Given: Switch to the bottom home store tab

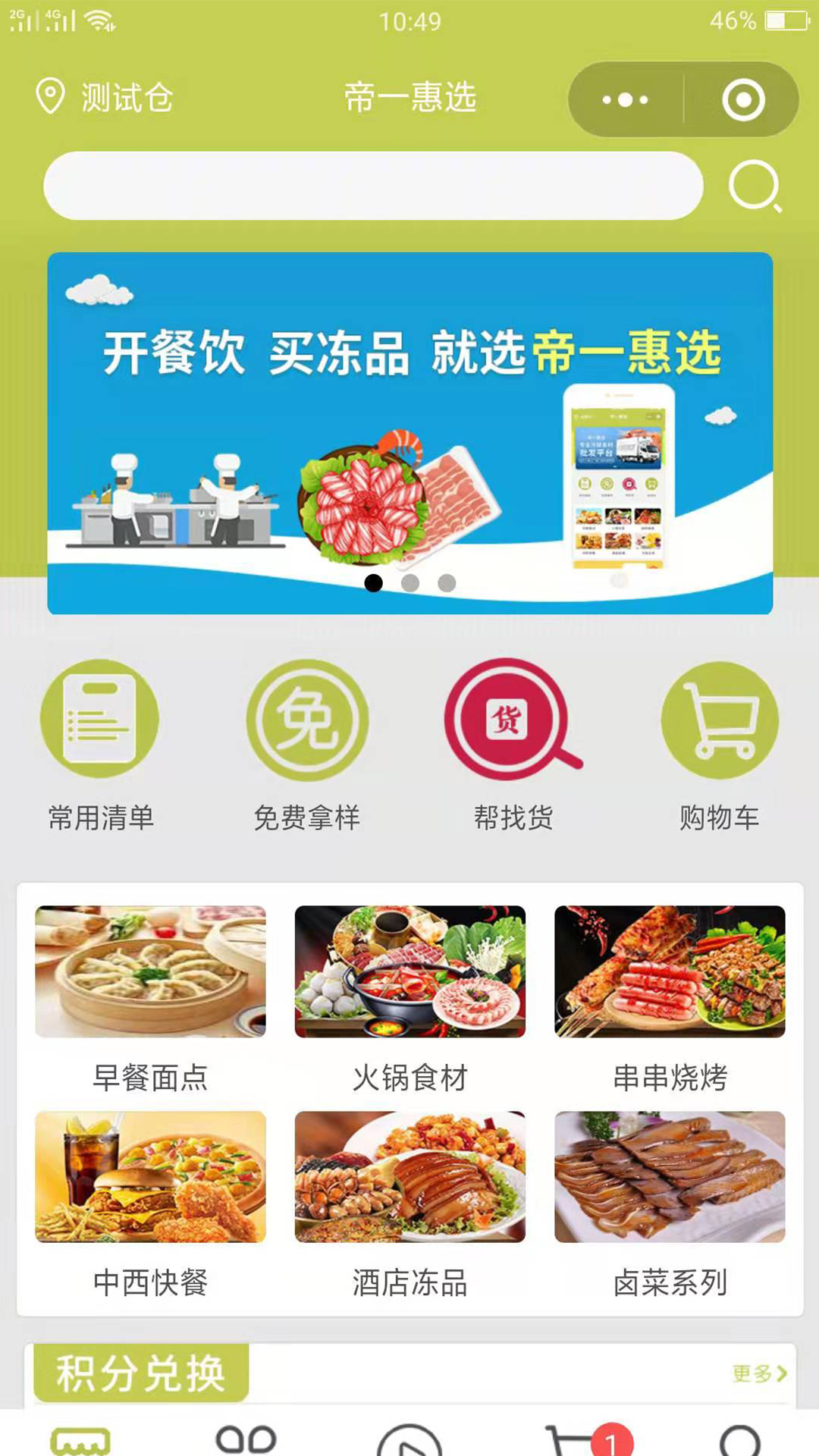Looking at the screenshot, I should (x=80, y=1438).
